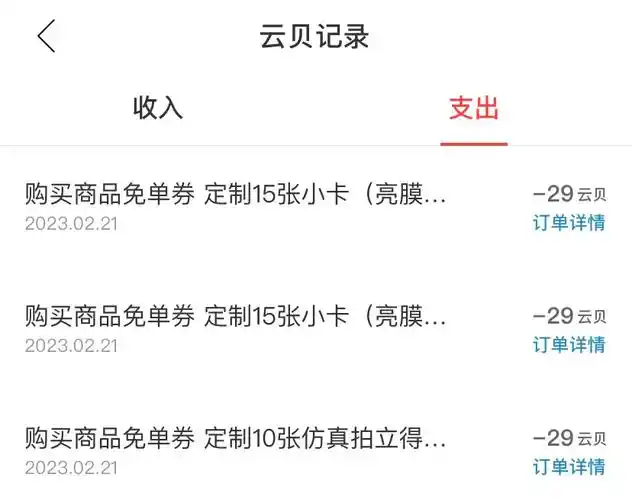
Task: Go back using the back arrow
Action: 46,37
